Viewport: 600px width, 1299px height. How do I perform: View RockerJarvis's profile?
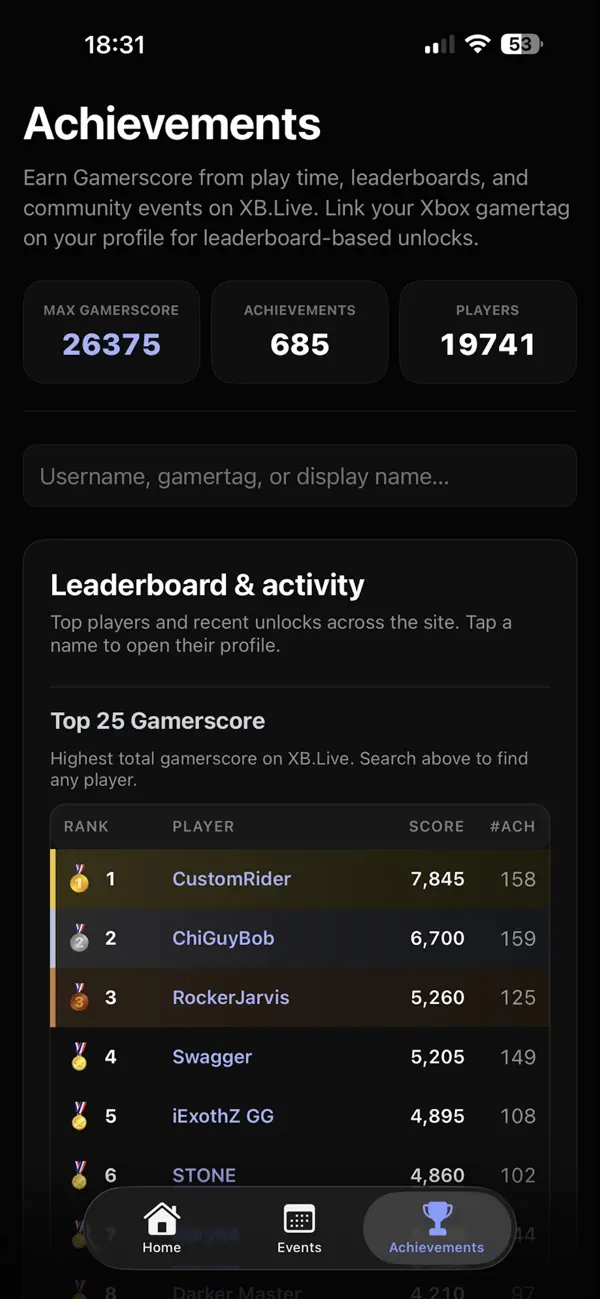[x=231, y=997]
